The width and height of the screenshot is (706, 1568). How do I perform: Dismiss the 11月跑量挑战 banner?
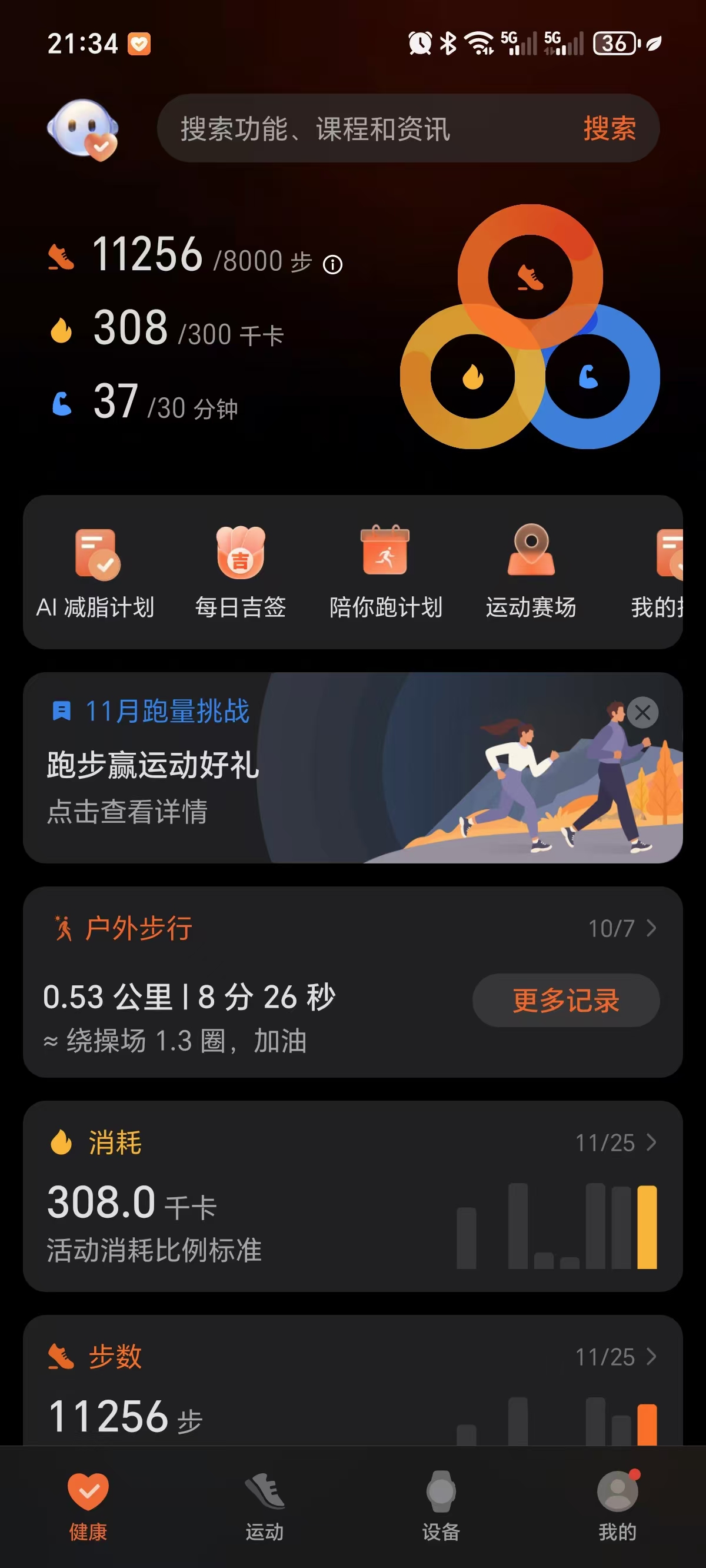[642, 712]
